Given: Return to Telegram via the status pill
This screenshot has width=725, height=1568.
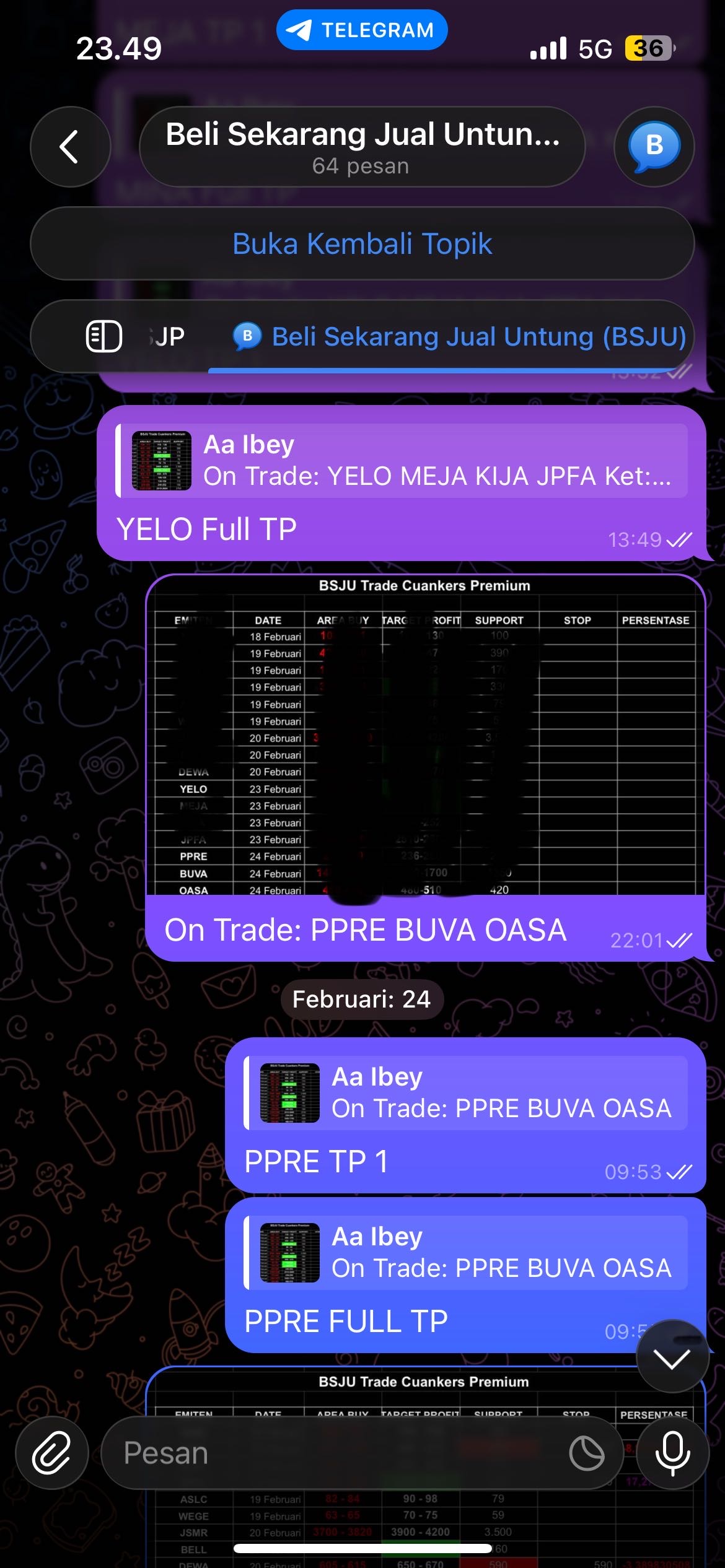Looking at the screenshot, I should (362, 30).
